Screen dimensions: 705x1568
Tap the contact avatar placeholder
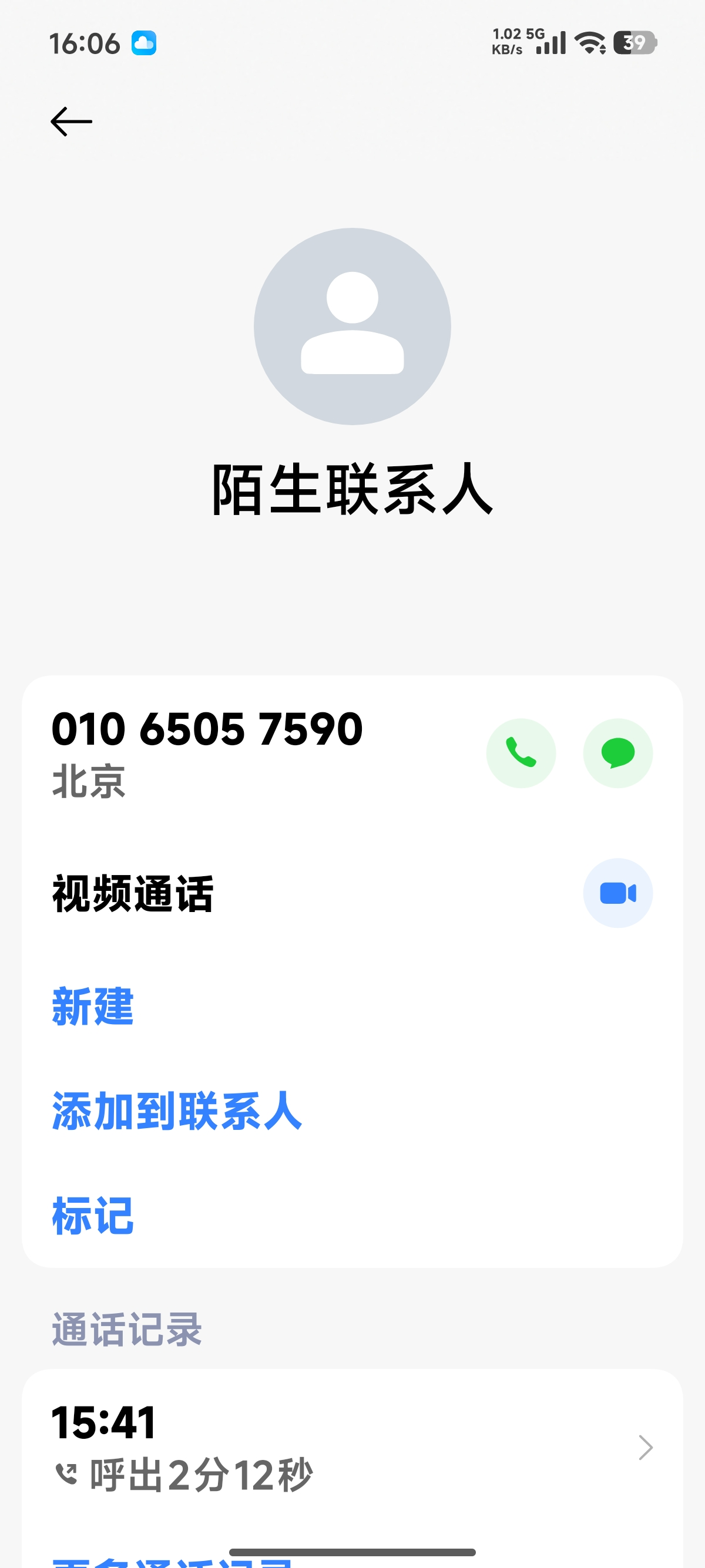coord(352,327)
